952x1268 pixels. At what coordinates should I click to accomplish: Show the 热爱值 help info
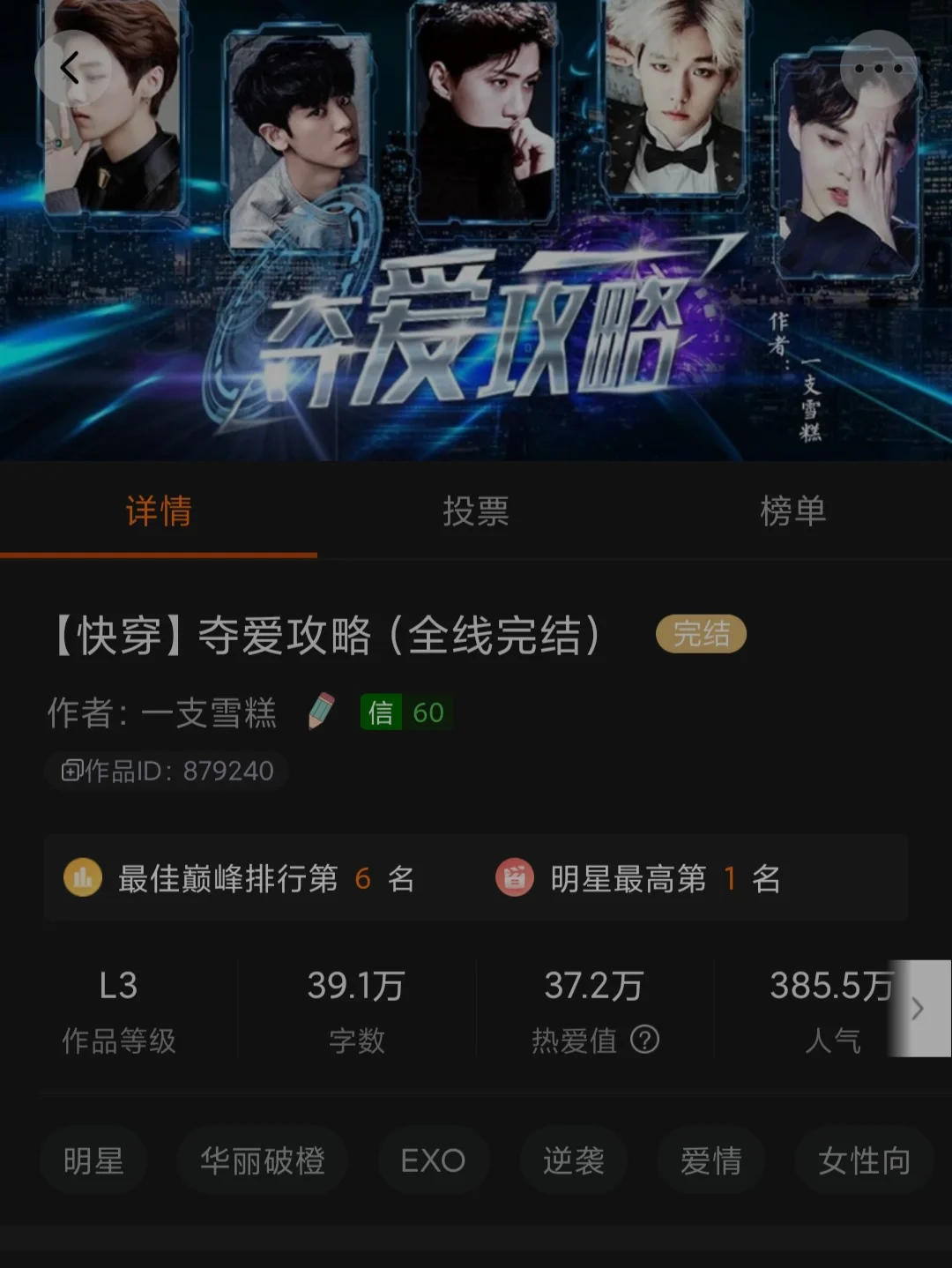[x=645, y=1040]
